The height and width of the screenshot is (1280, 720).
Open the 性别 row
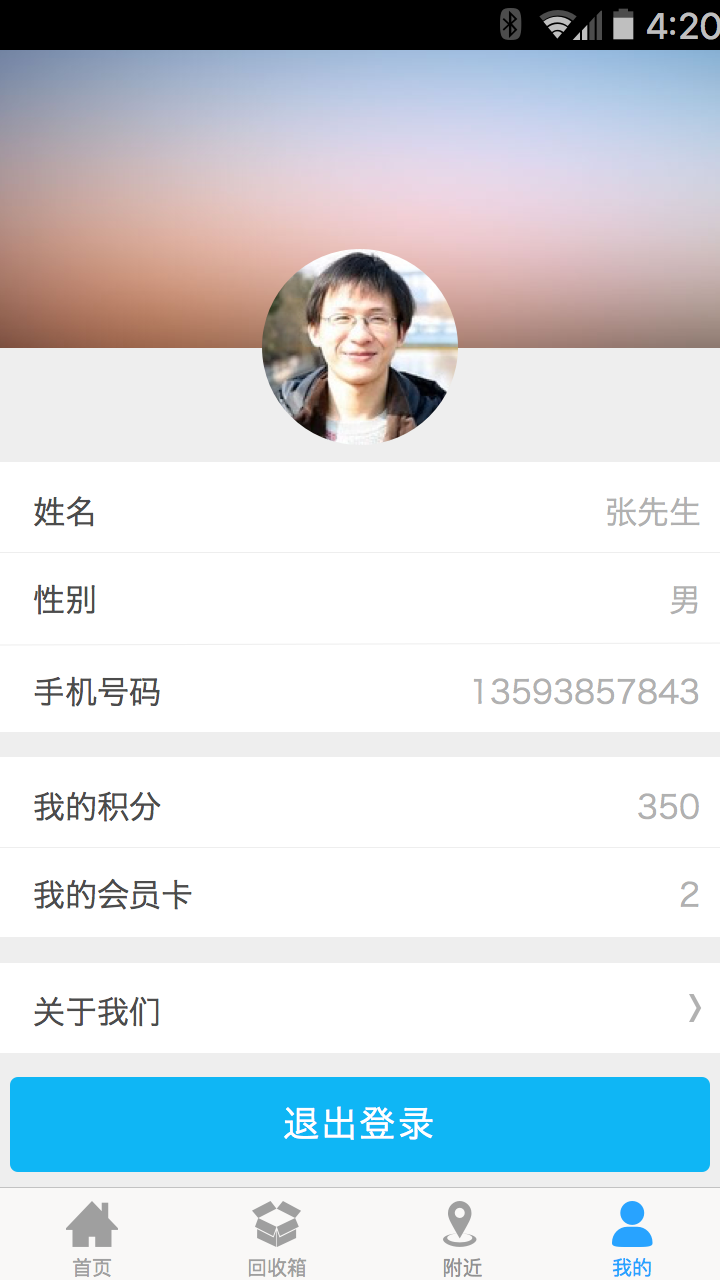[x=360, y=600]
